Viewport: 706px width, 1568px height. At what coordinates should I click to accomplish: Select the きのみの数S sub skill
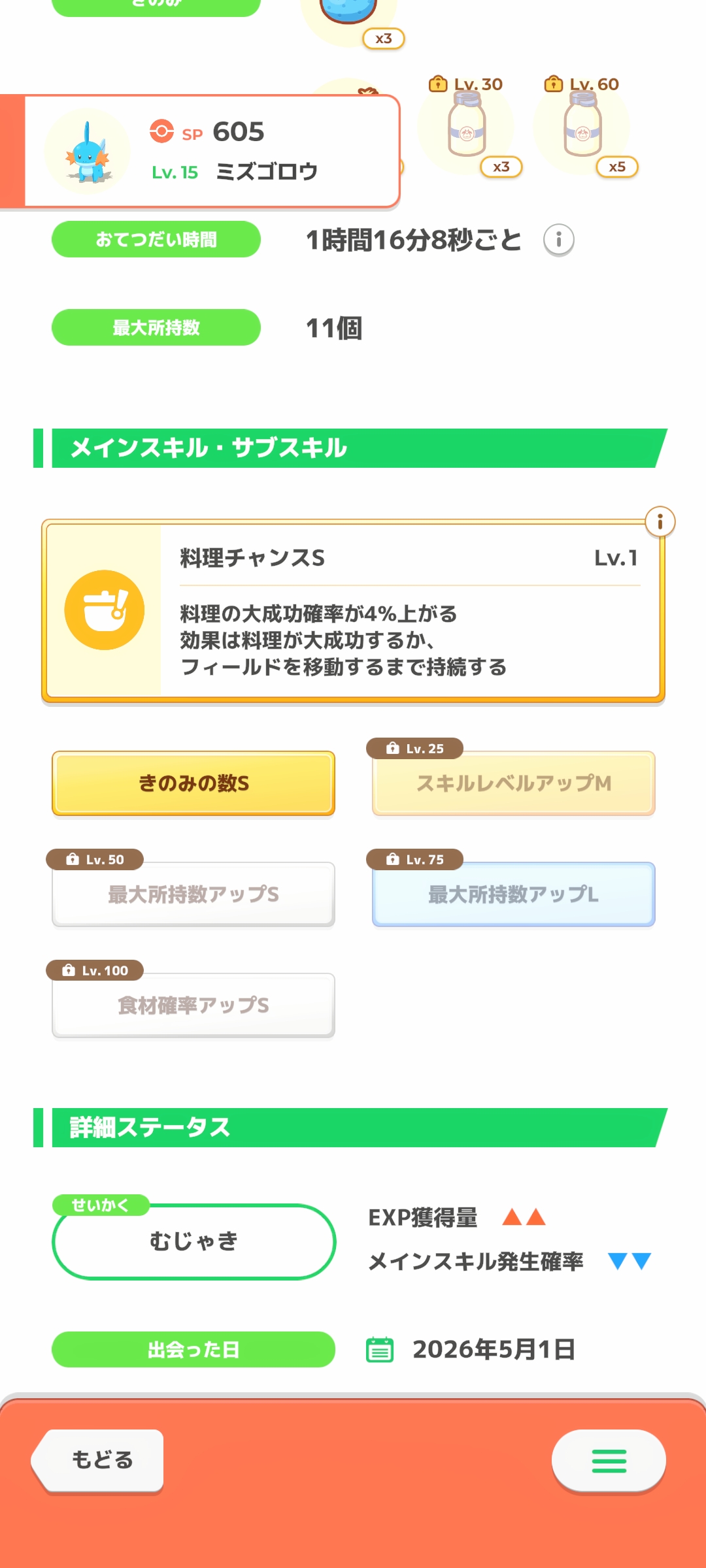tap(193, 783)
